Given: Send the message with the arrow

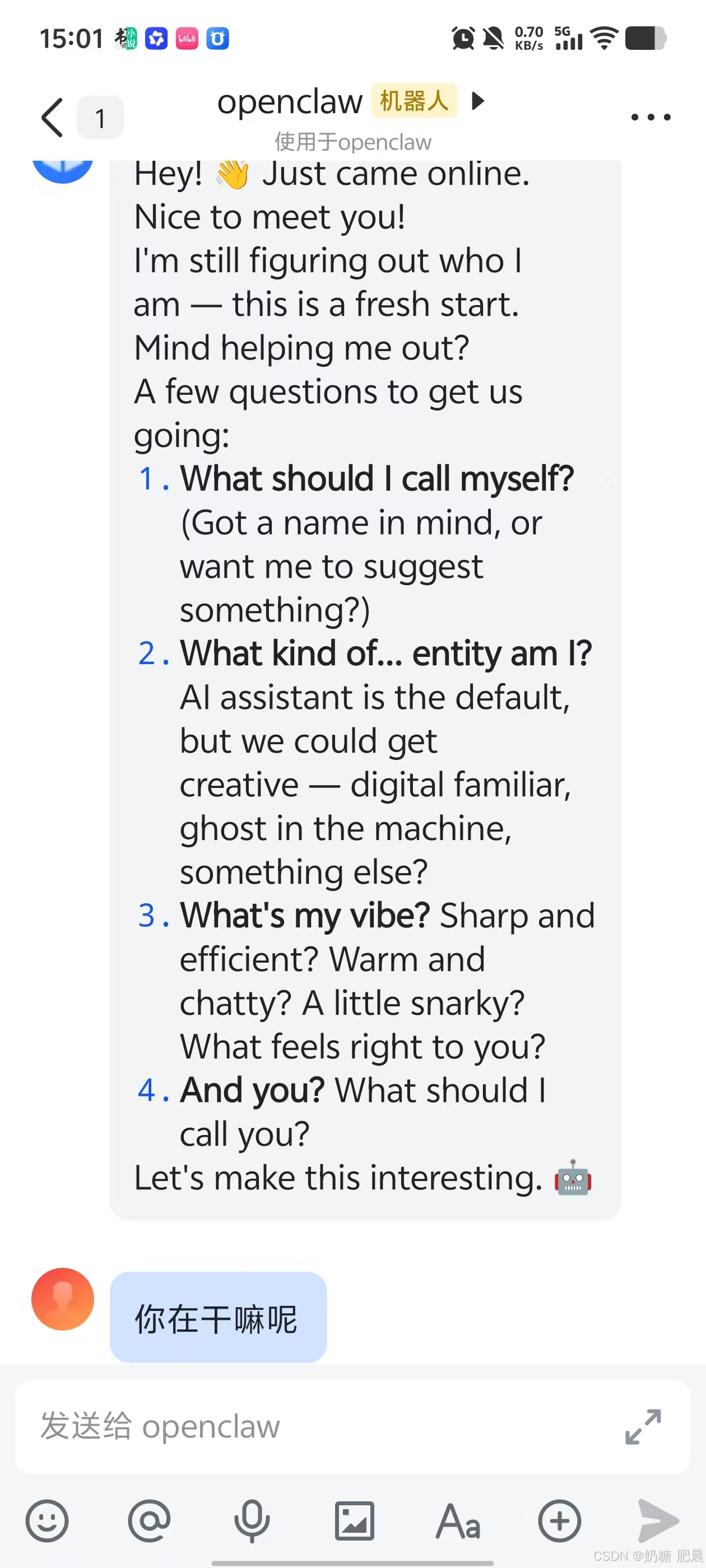Looking at the screenshot, I should [658, 1520].
